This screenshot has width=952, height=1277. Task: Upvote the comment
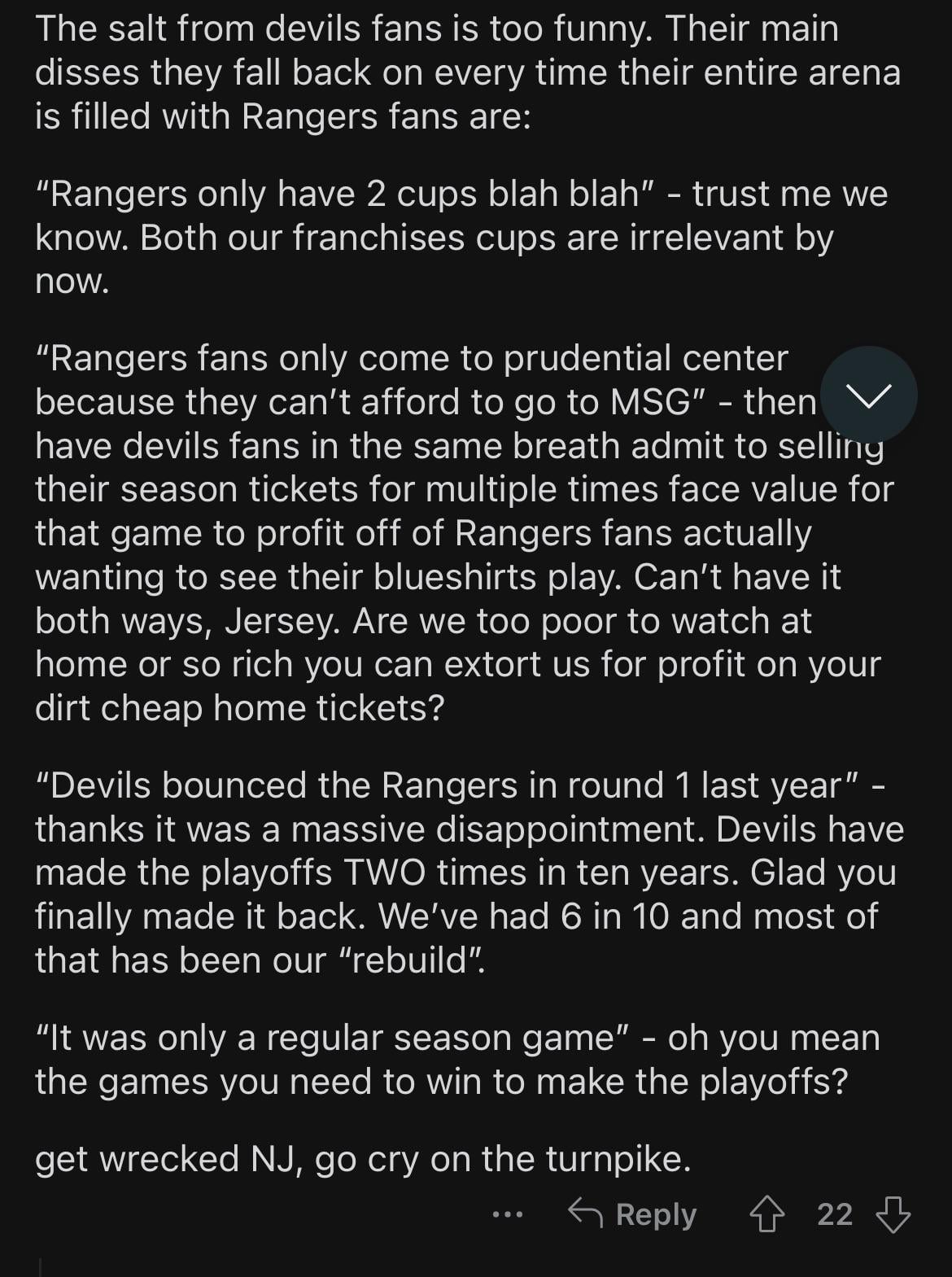point(766,1214)
